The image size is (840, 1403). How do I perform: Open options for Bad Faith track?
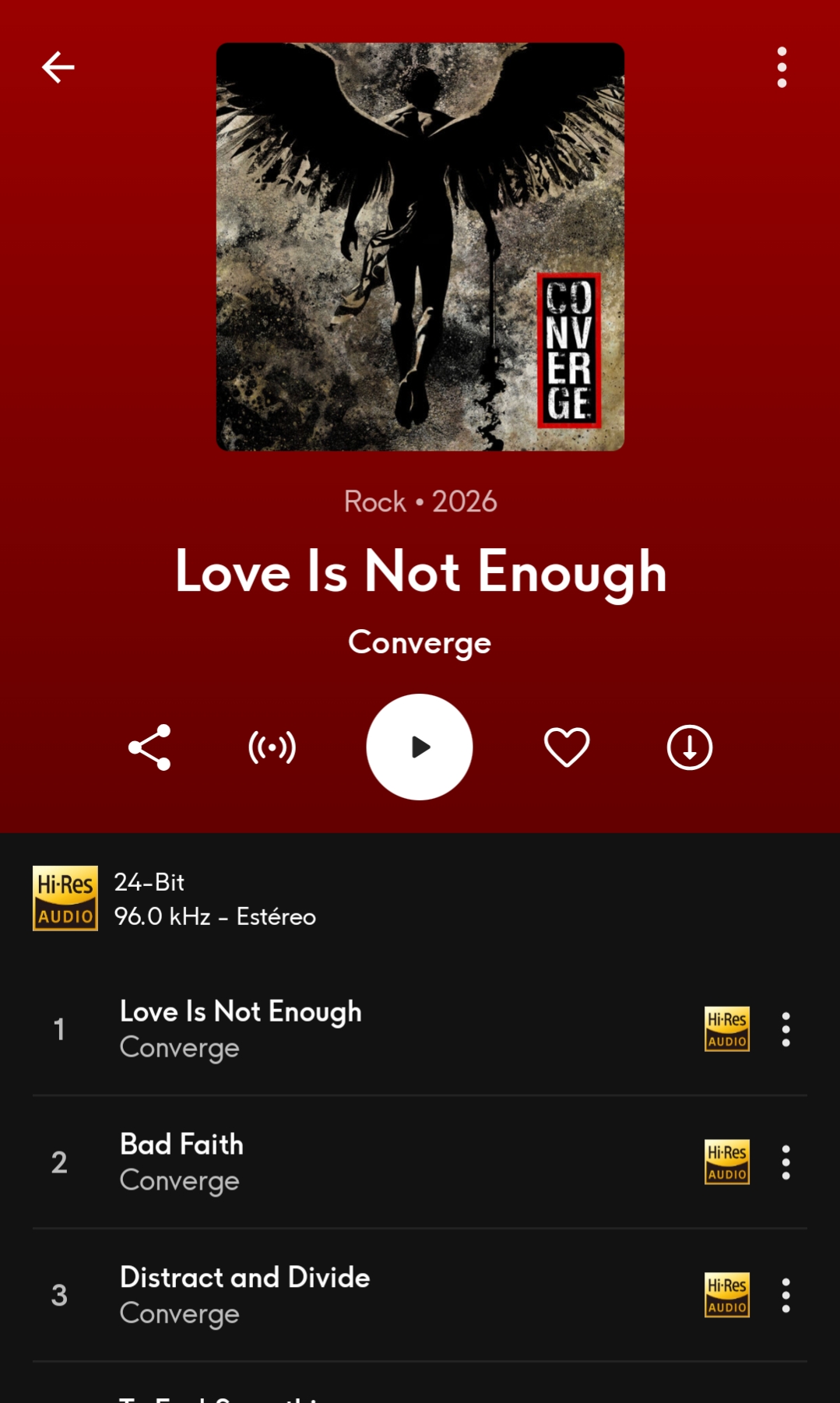pos(786,1162)
